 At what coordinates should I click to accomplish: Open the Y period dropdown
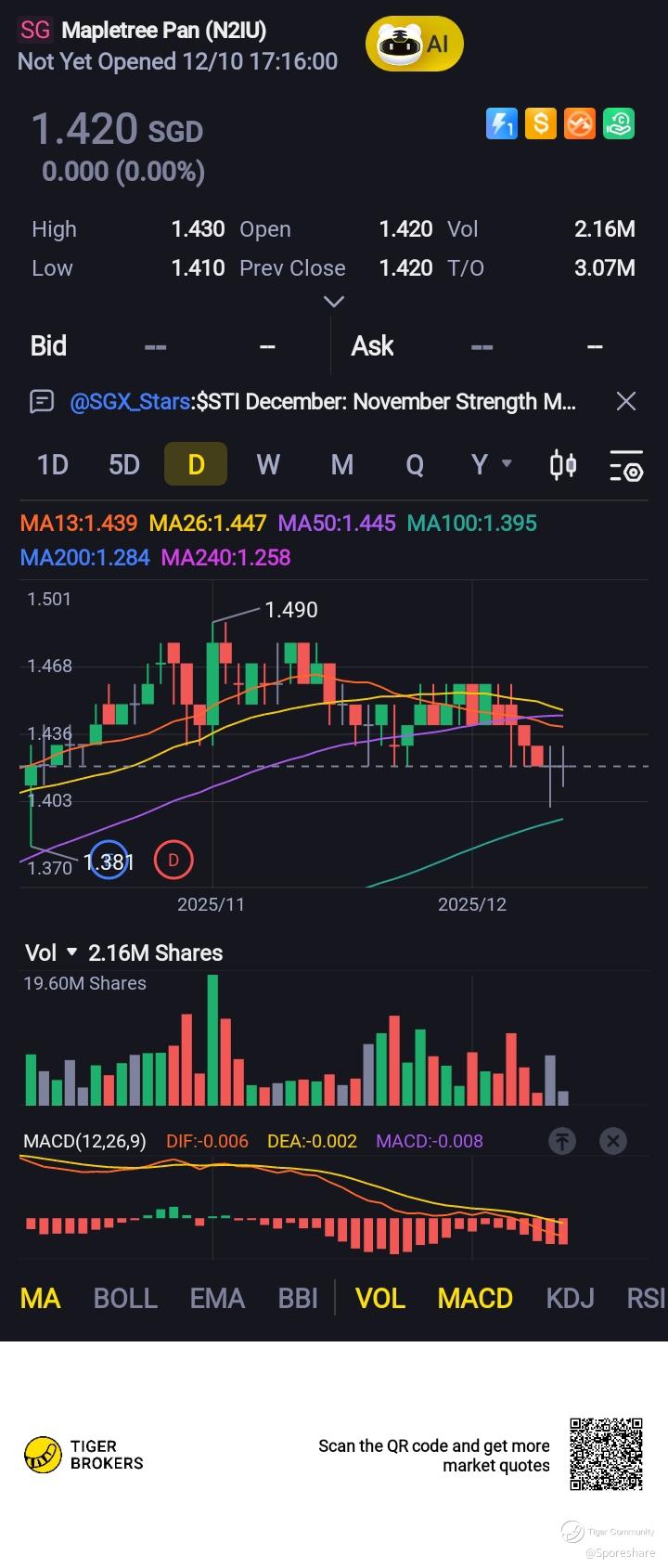pyautogui.click(x=490, y=464)
